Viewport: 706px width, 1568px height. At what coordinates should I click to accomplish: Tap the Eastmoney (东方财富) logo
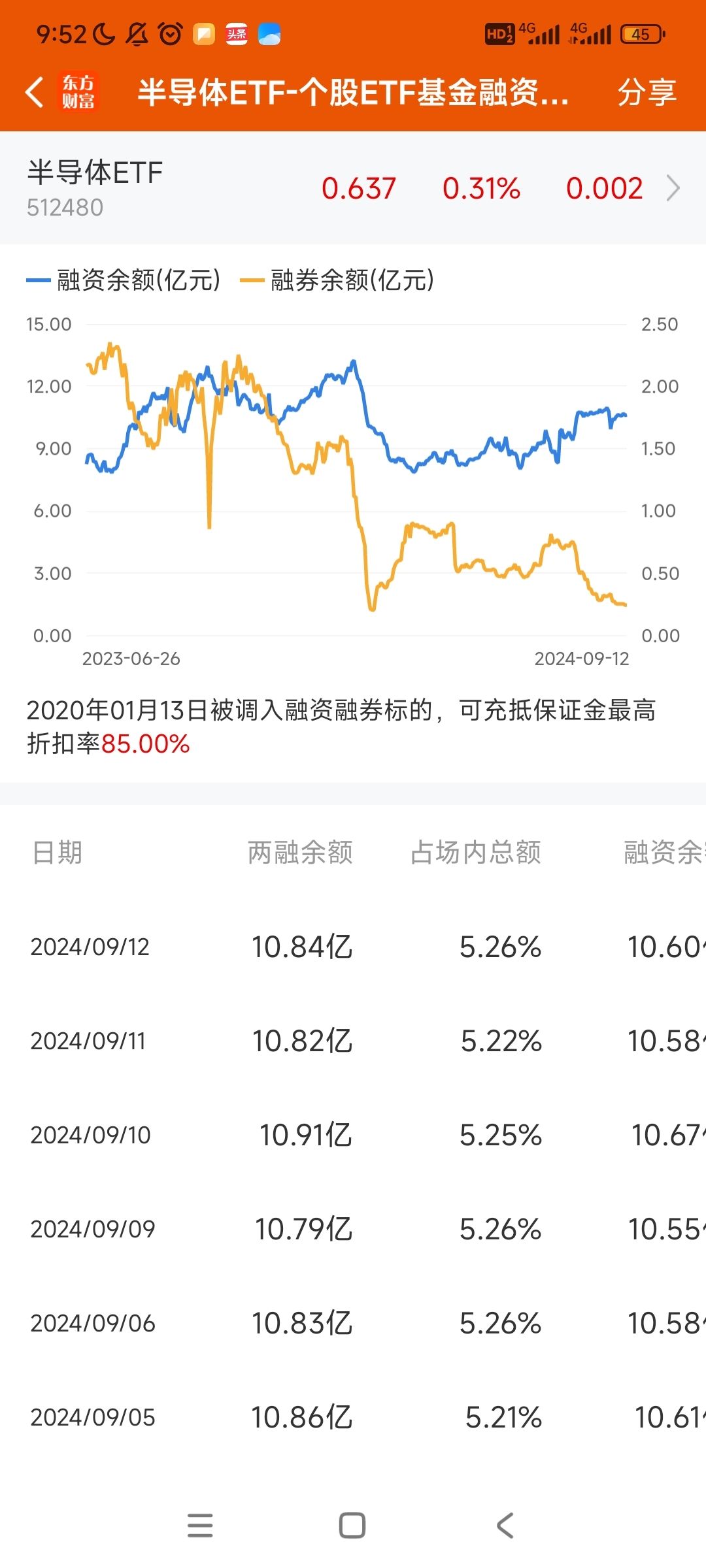tap(77, 91)
